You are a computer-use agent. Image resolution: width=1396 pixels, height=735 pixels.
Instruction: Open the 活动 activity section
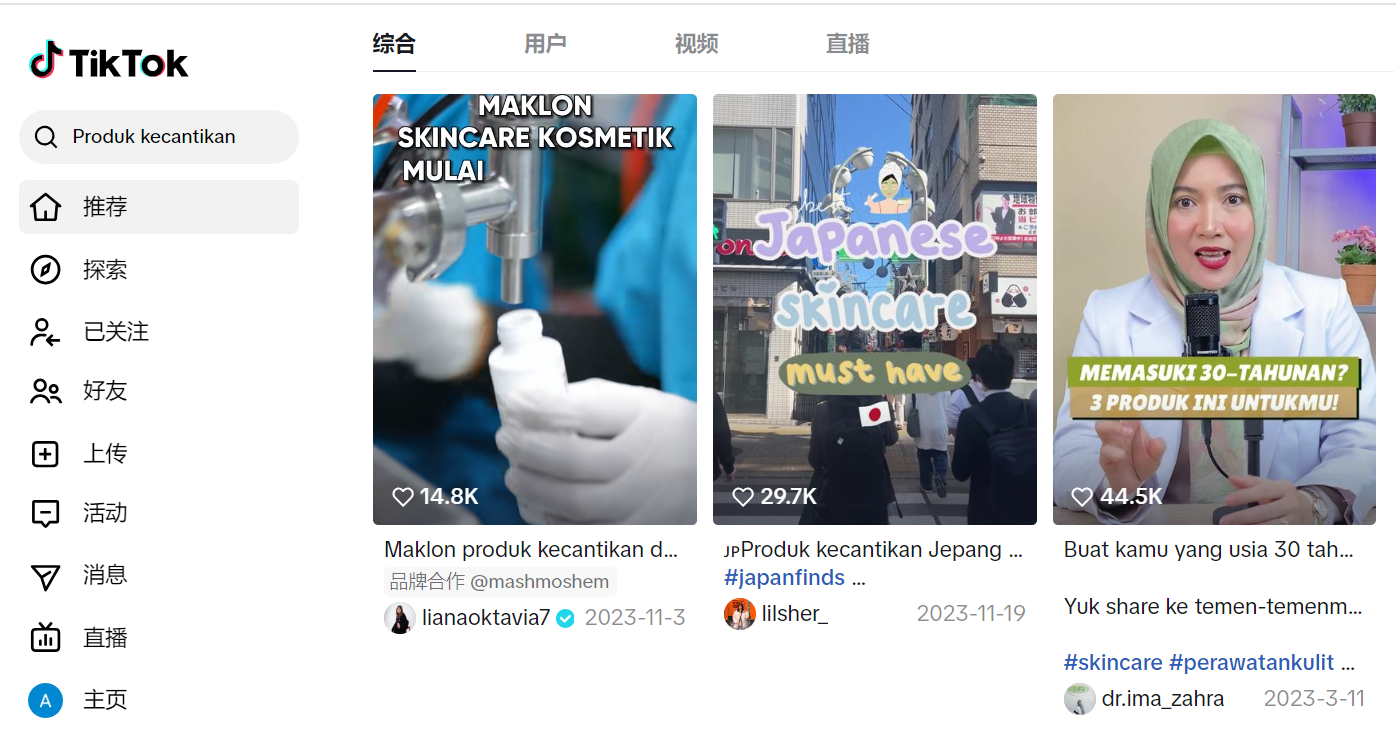point(104,514)
